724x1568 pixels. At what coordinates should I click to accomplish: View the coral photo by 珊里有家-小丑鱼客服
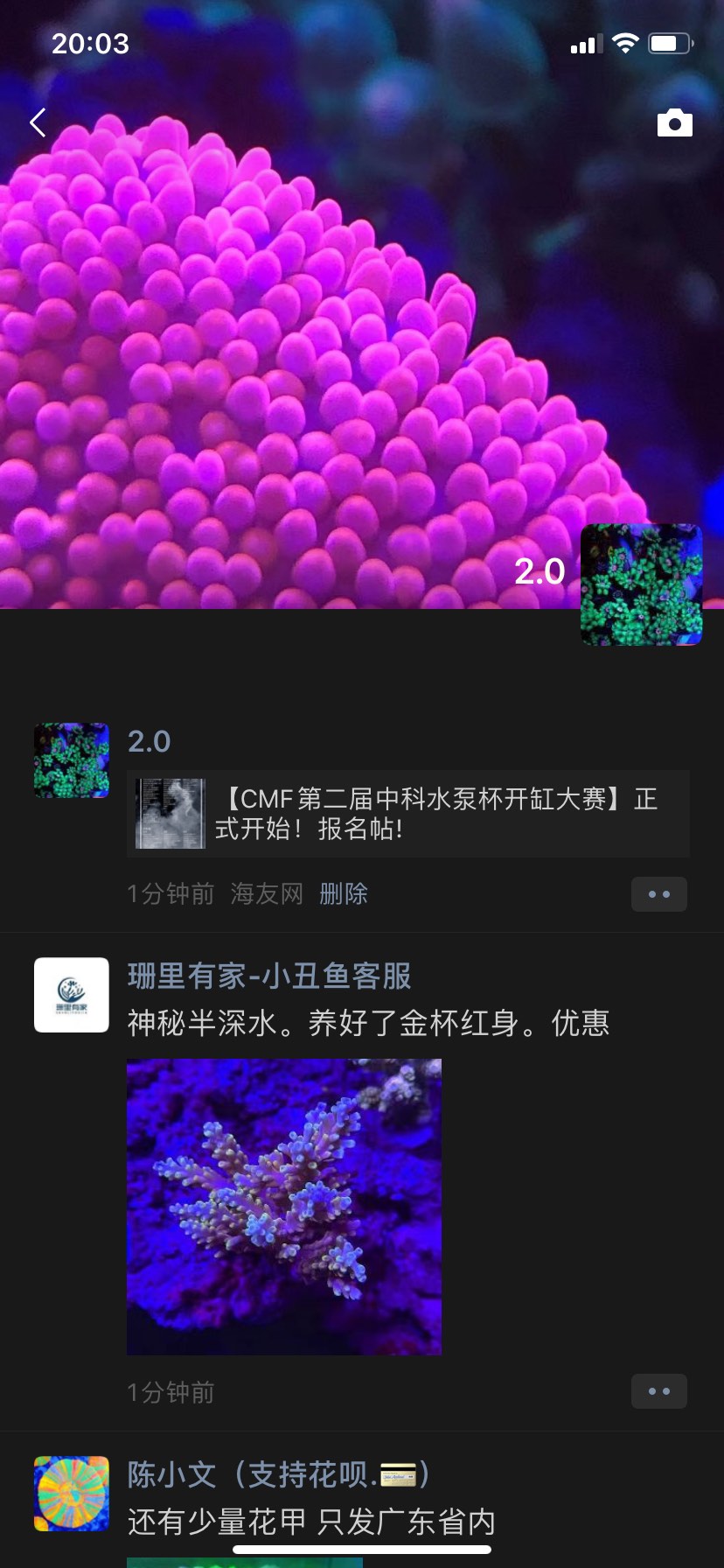click(x=284, y=1207)
